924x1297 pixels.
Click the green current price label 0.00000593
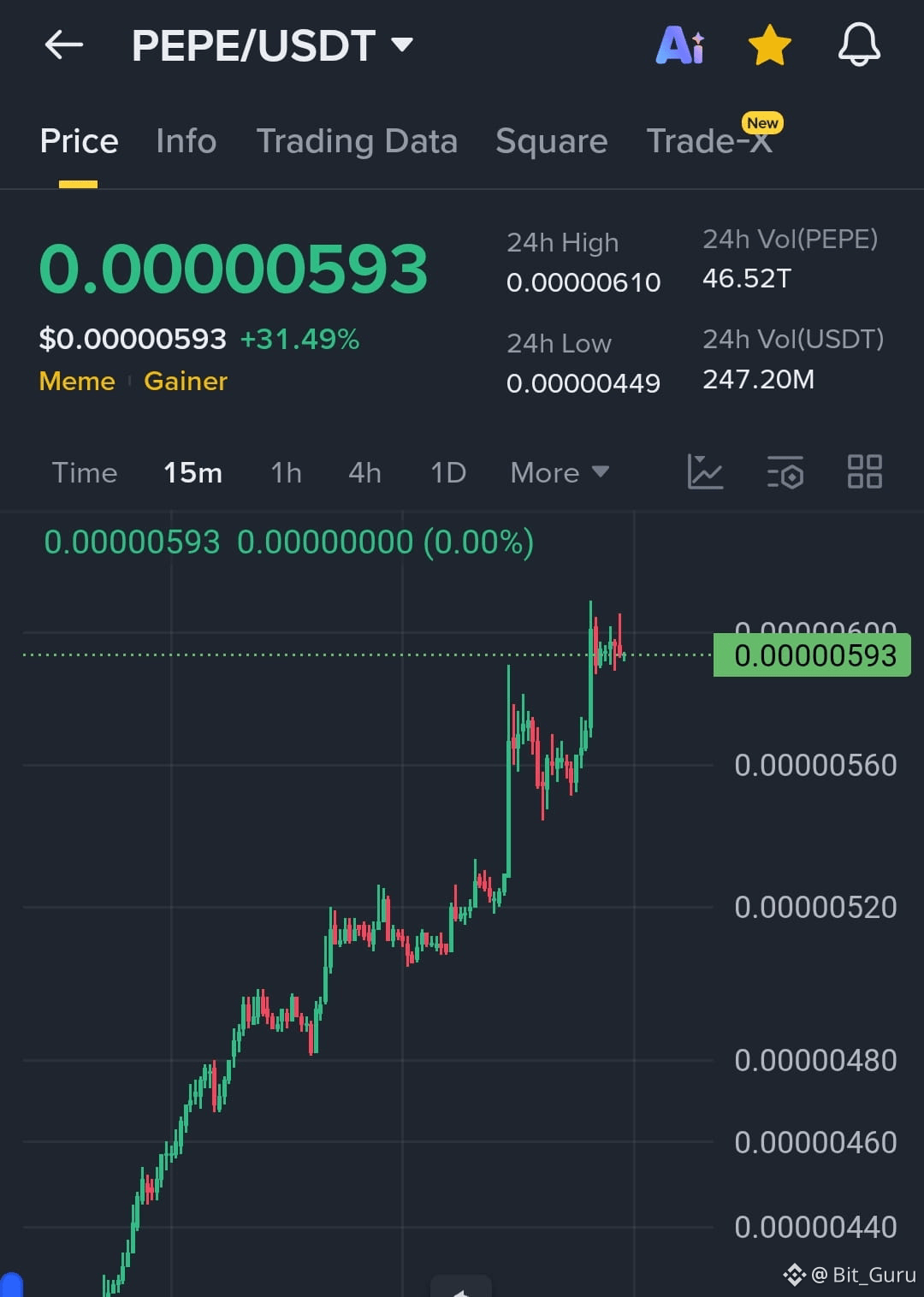pos(809,655)
